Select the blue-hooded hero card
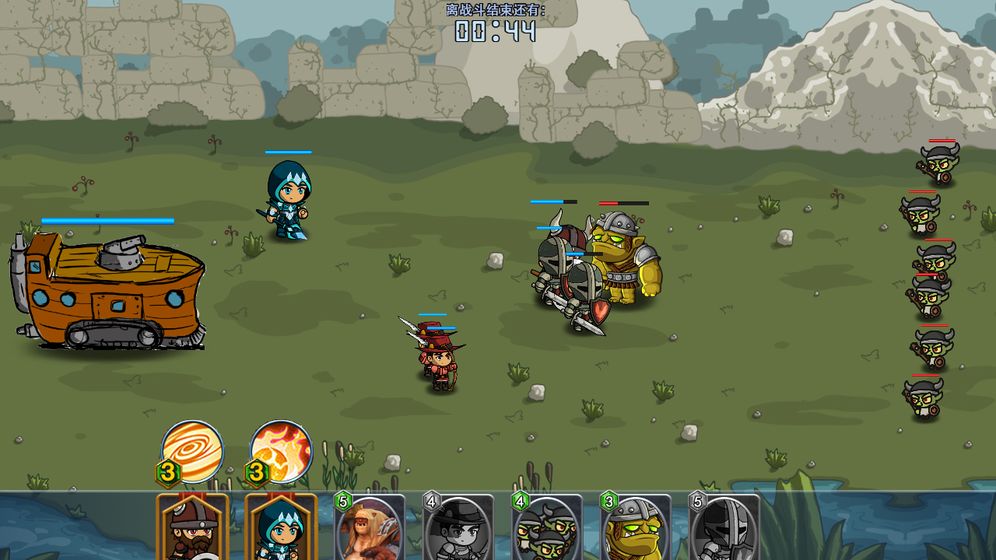The height and width of the screenshot is (560, 996). 281,529
